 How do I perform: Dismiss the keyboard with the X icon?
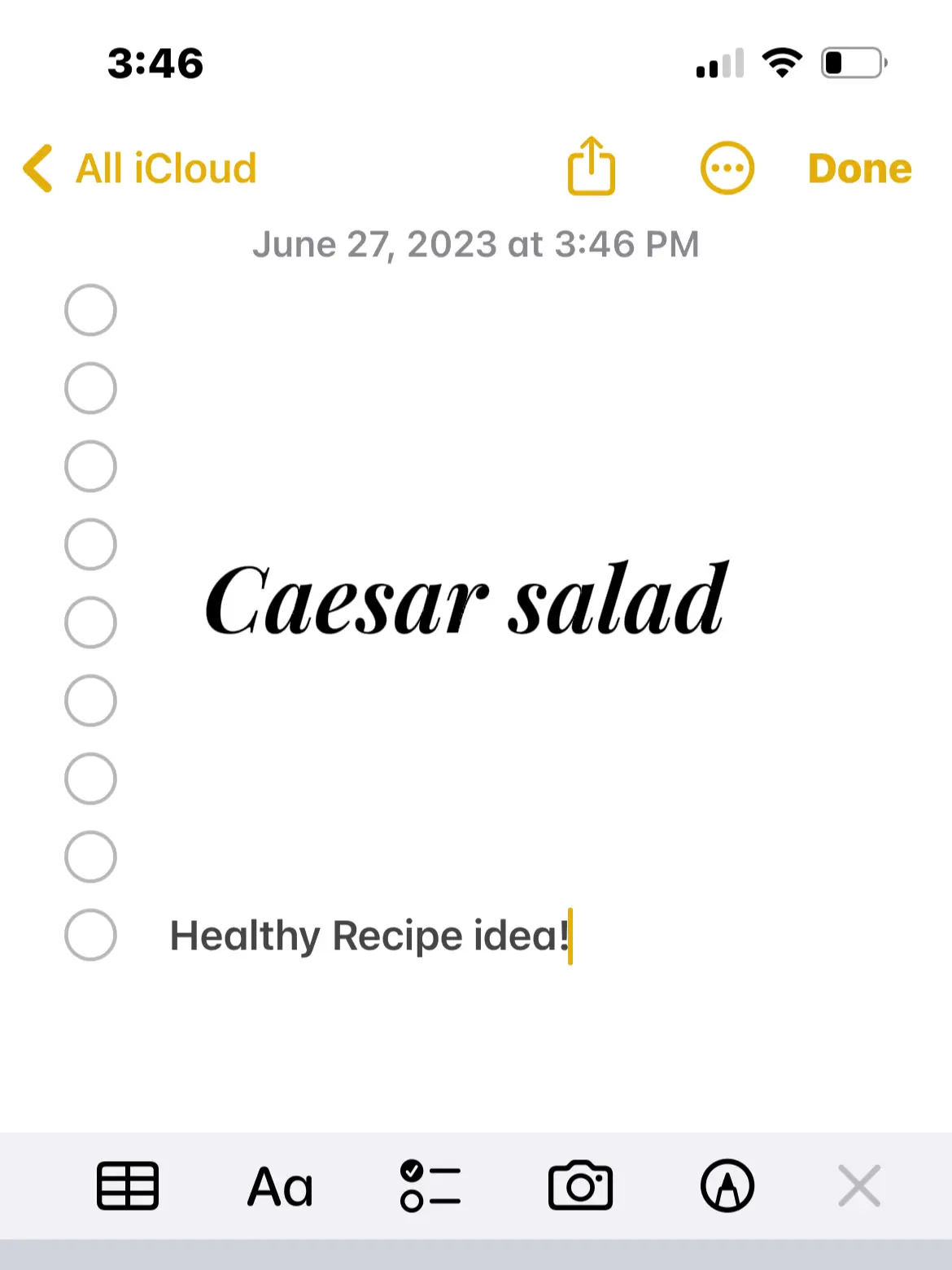[858, 1185]
